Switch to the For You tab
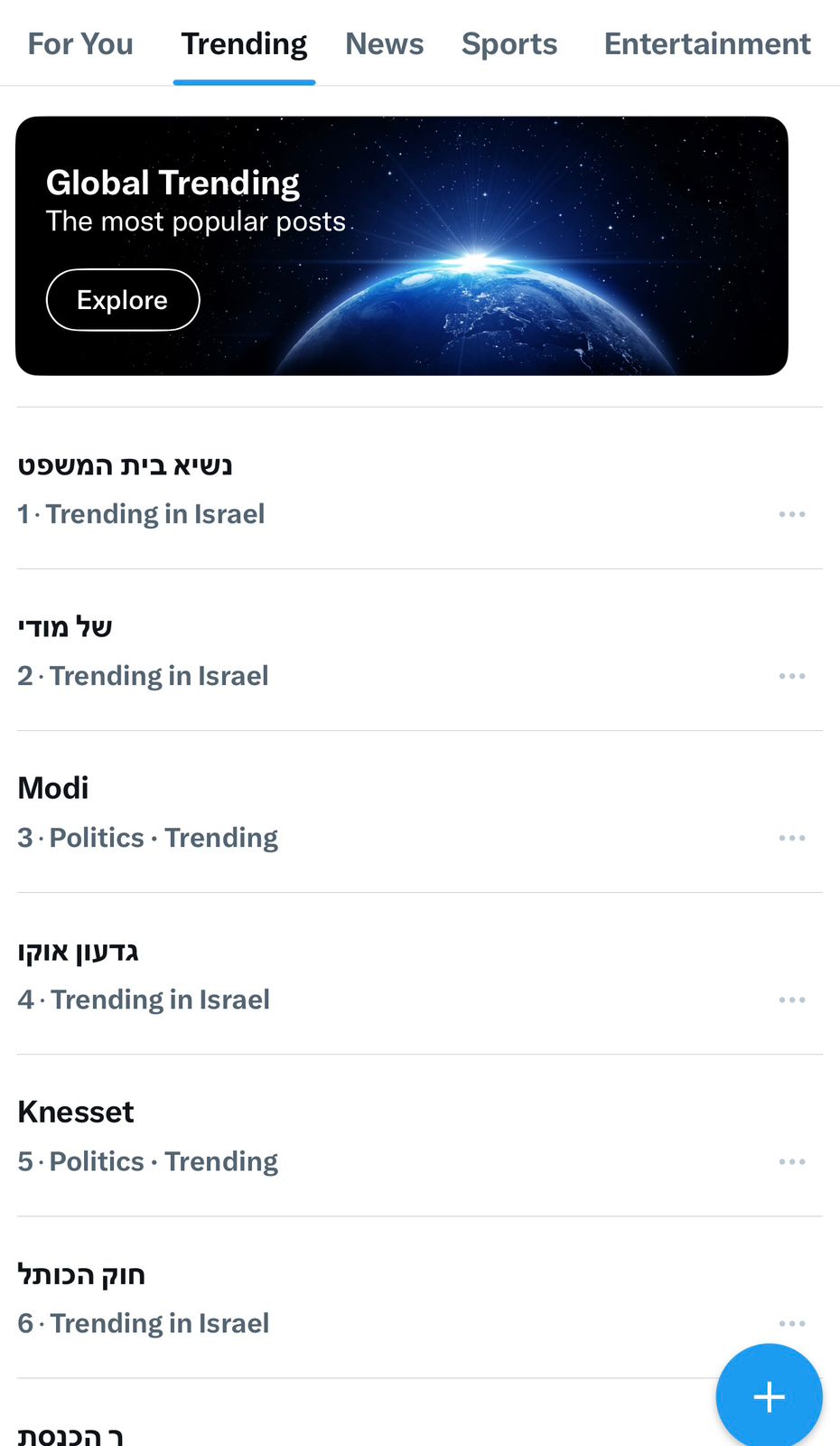Viewport: 840px width, 1446px height. point(80,43)
